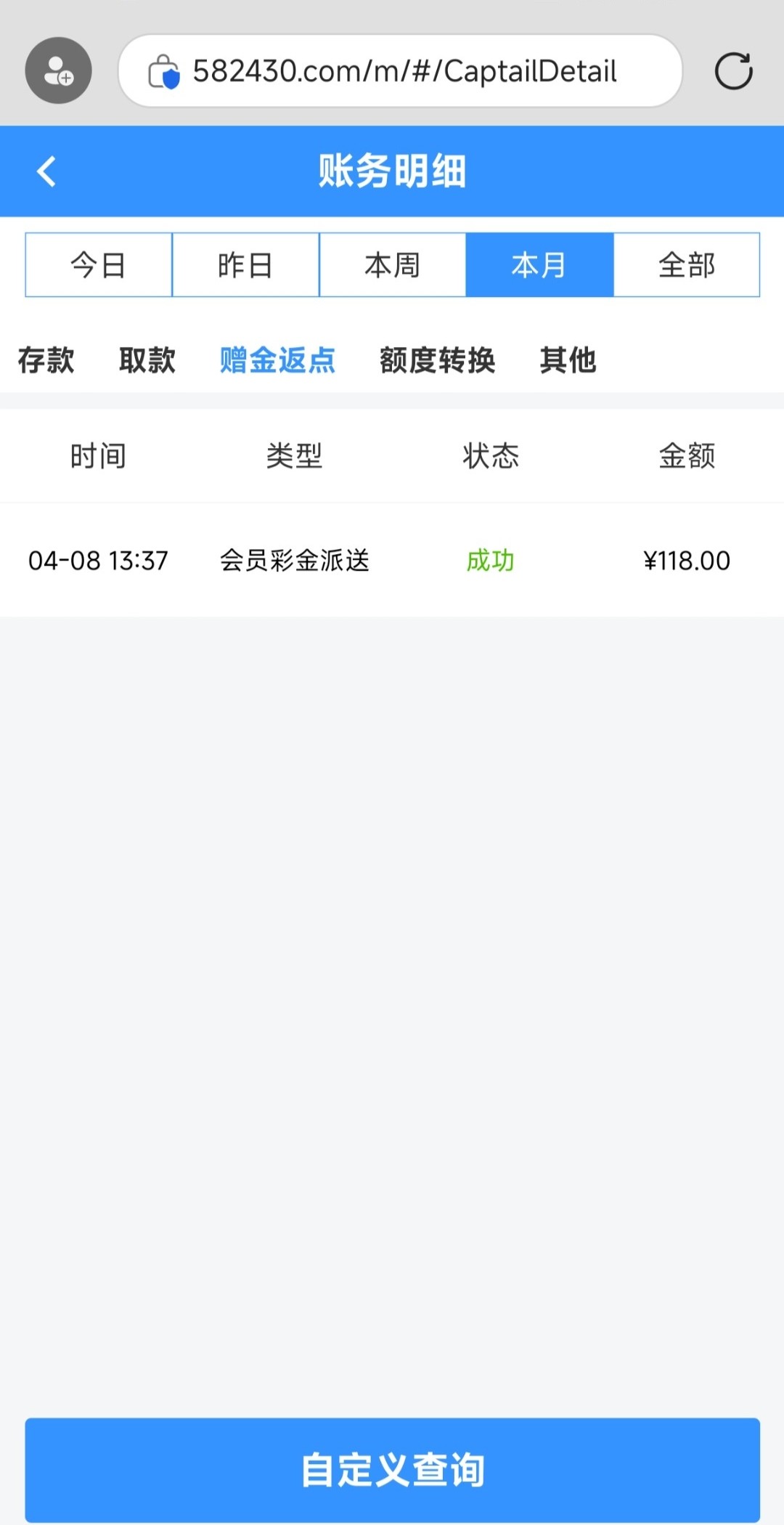Viewport: 784px width, 1525px height.
Task: Open the 取款 category
Action: coord(147,360)
